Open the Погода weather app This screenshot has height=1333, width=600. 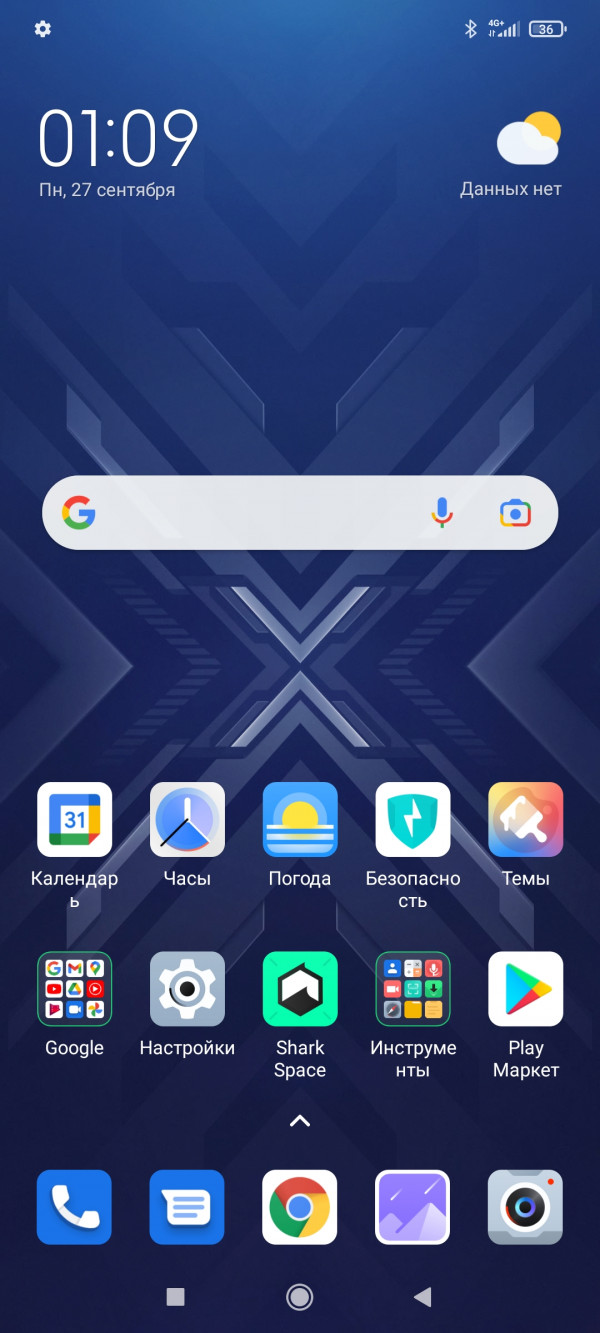[x=300, y=820]
